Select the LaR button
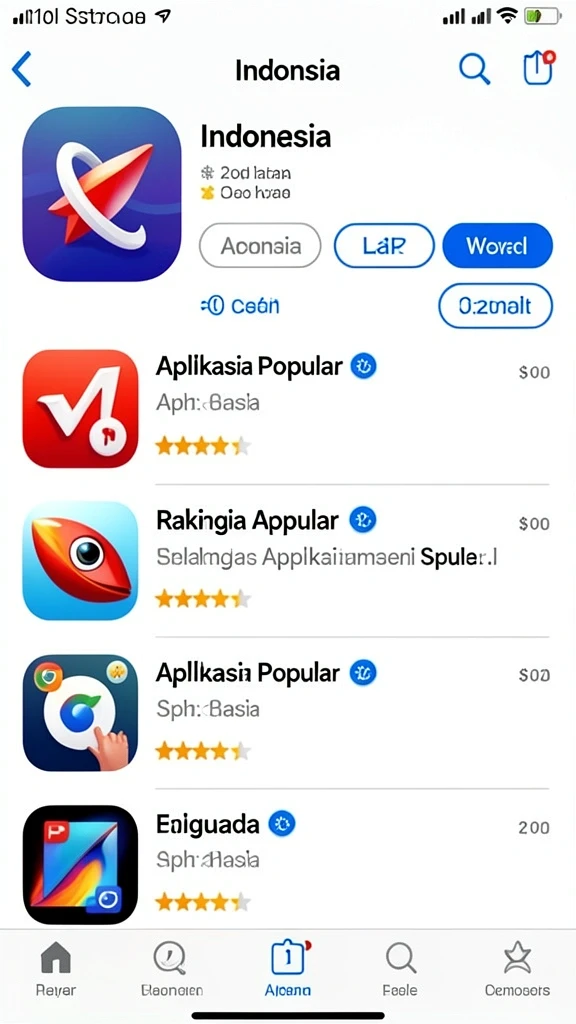Image resolution: width=576 pixels, height=1024 pixels. point(384,246)
